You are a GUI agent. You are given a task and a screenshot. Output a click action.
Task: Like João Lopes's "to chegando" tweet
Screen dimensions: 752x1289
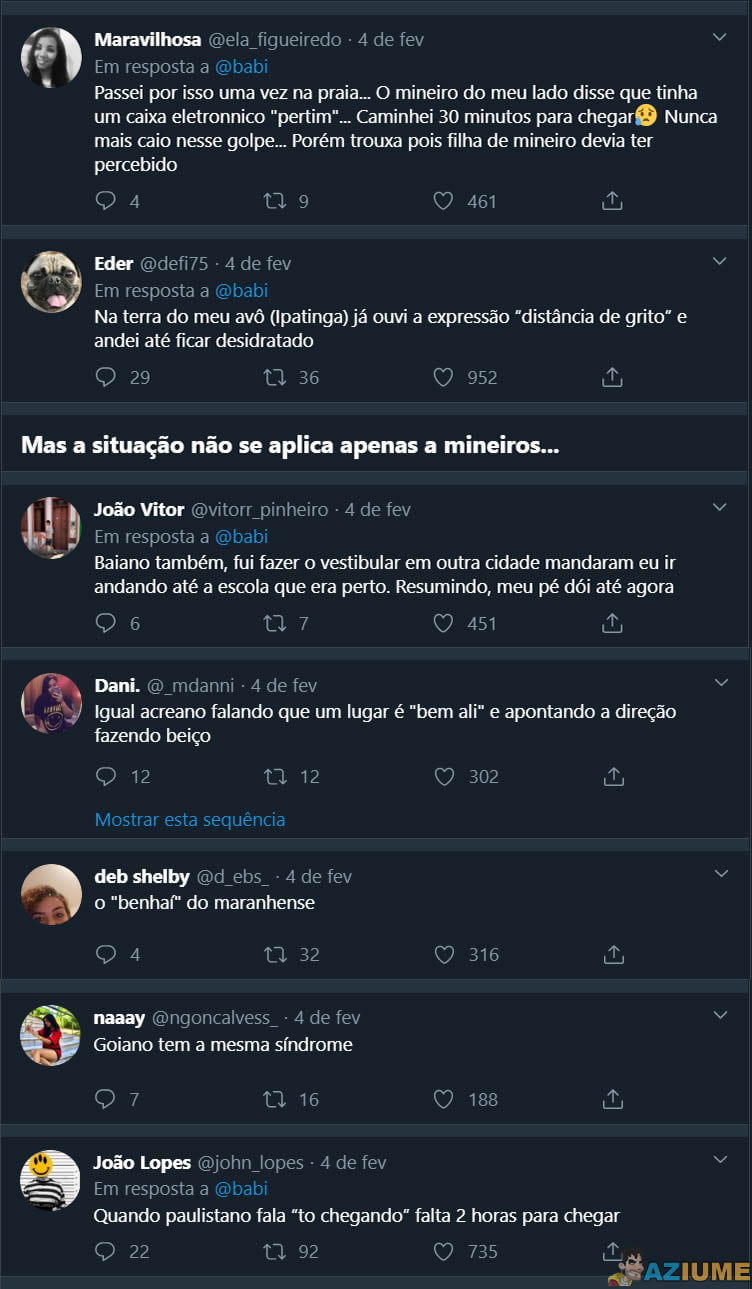click(443, 1251)
